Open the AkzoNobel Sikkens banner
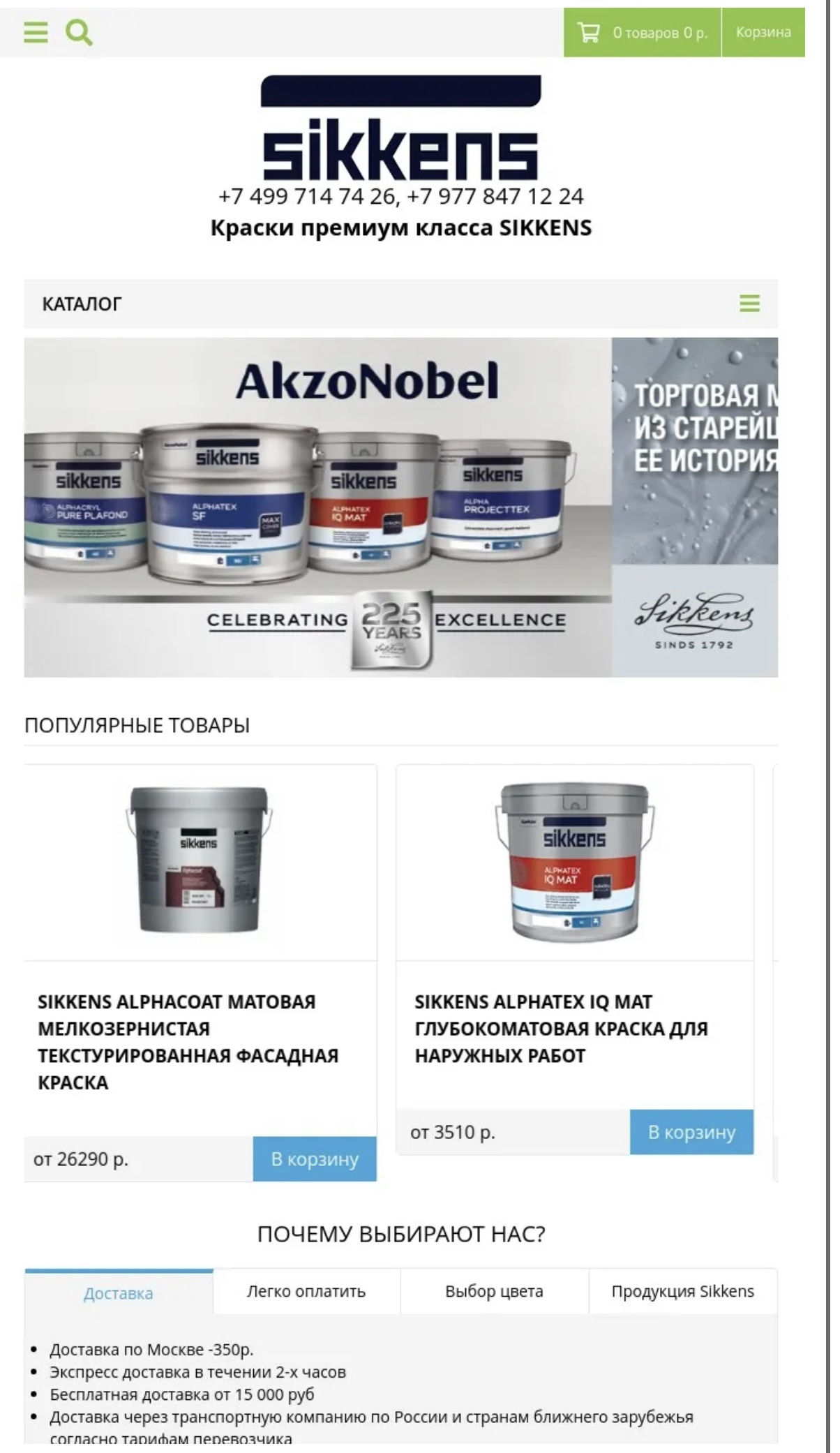 click(x=317, y=507)
